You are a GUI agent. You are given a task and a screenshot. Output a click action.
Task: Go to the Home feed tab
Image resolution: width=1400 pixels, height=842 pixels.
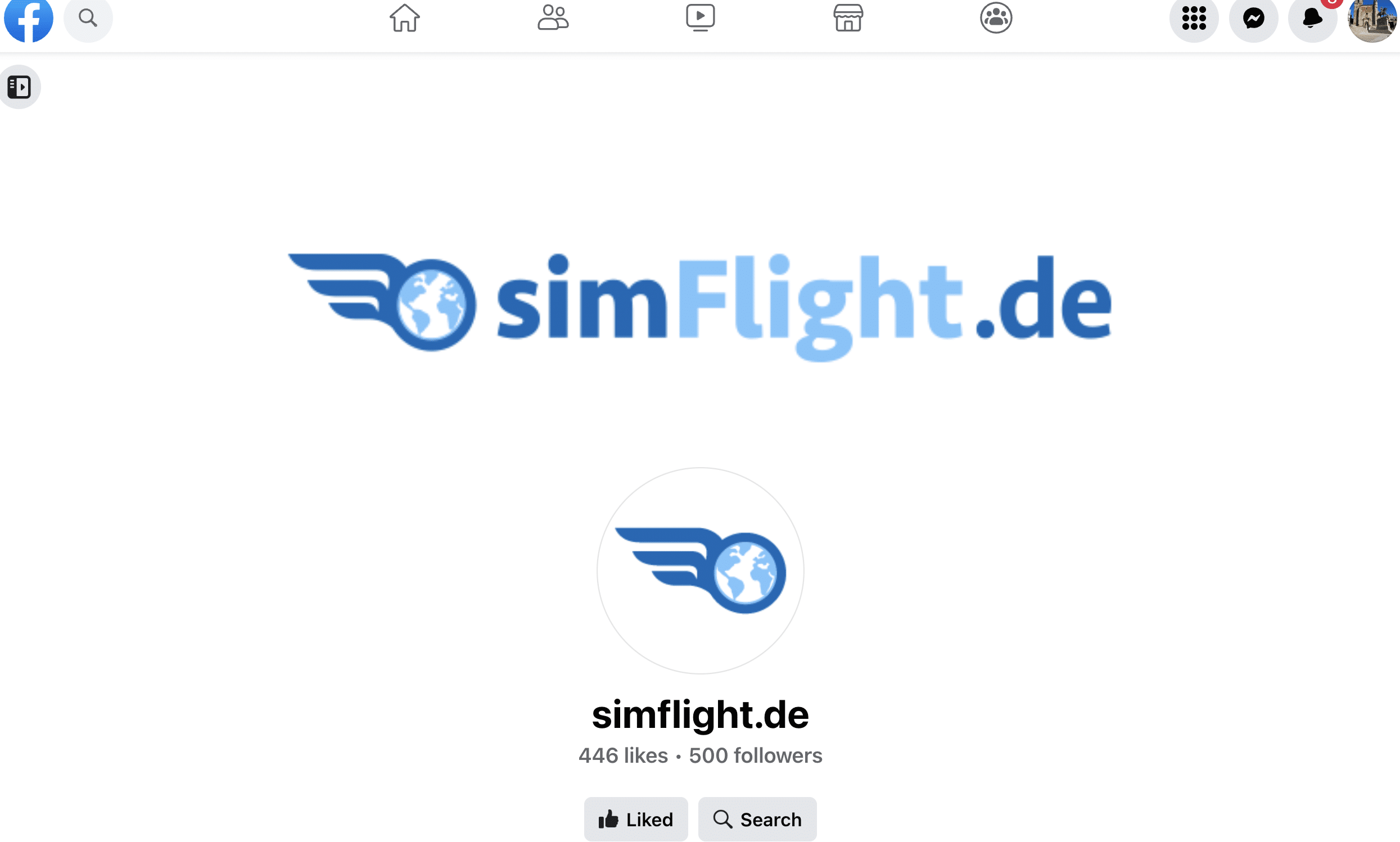click(405, 19)
